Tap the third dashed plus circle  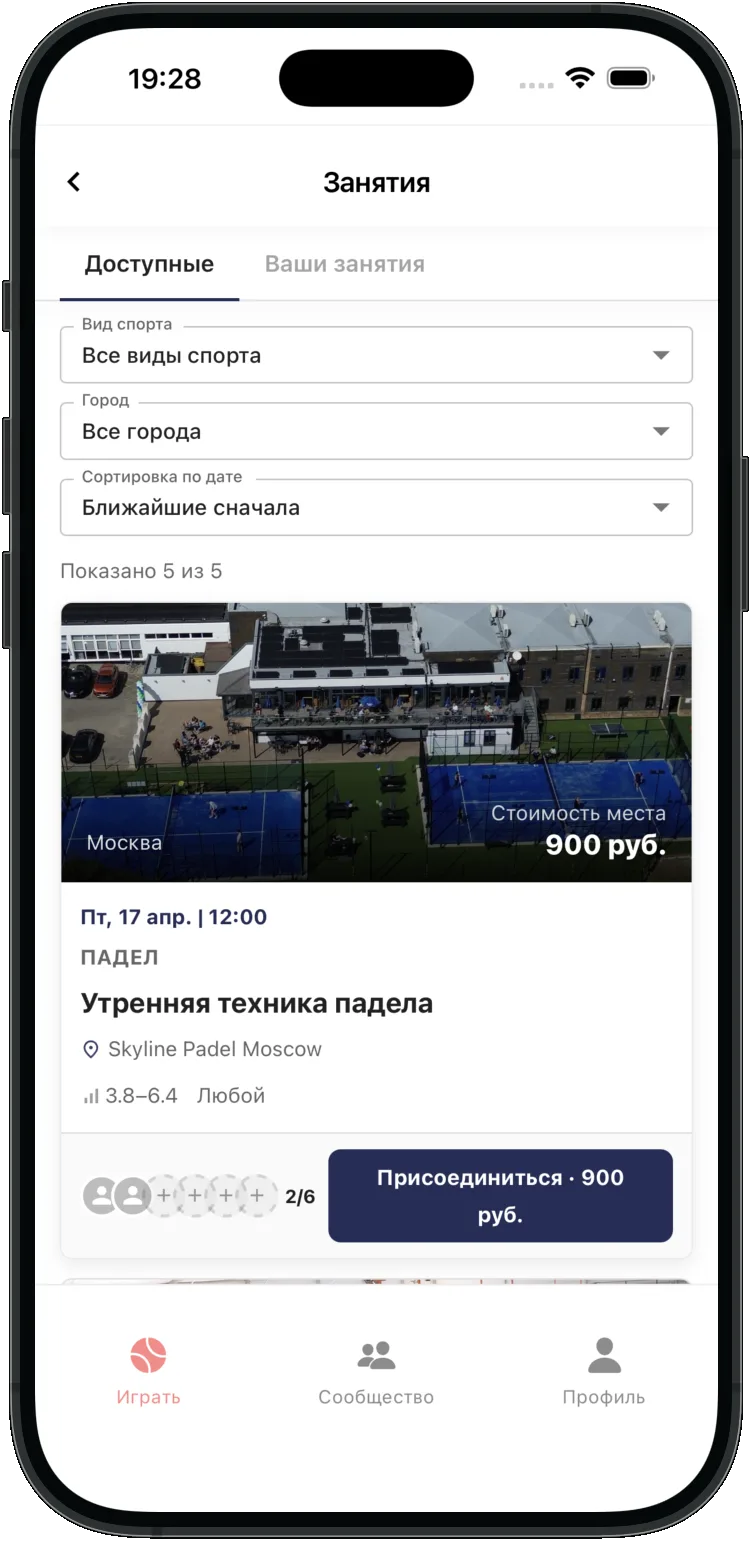225,1195
